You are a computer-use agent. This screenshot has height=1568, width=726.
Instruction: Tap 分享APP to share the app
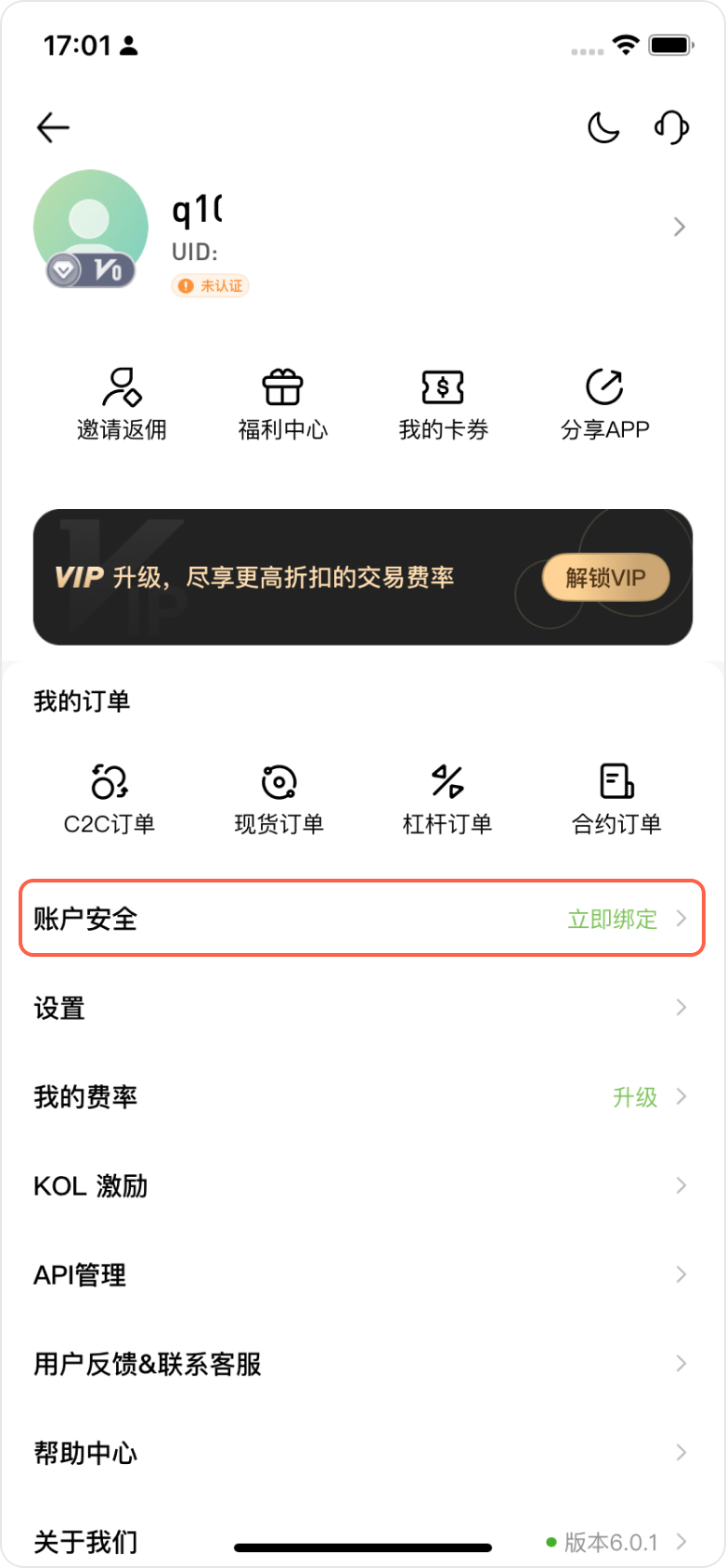604,404
